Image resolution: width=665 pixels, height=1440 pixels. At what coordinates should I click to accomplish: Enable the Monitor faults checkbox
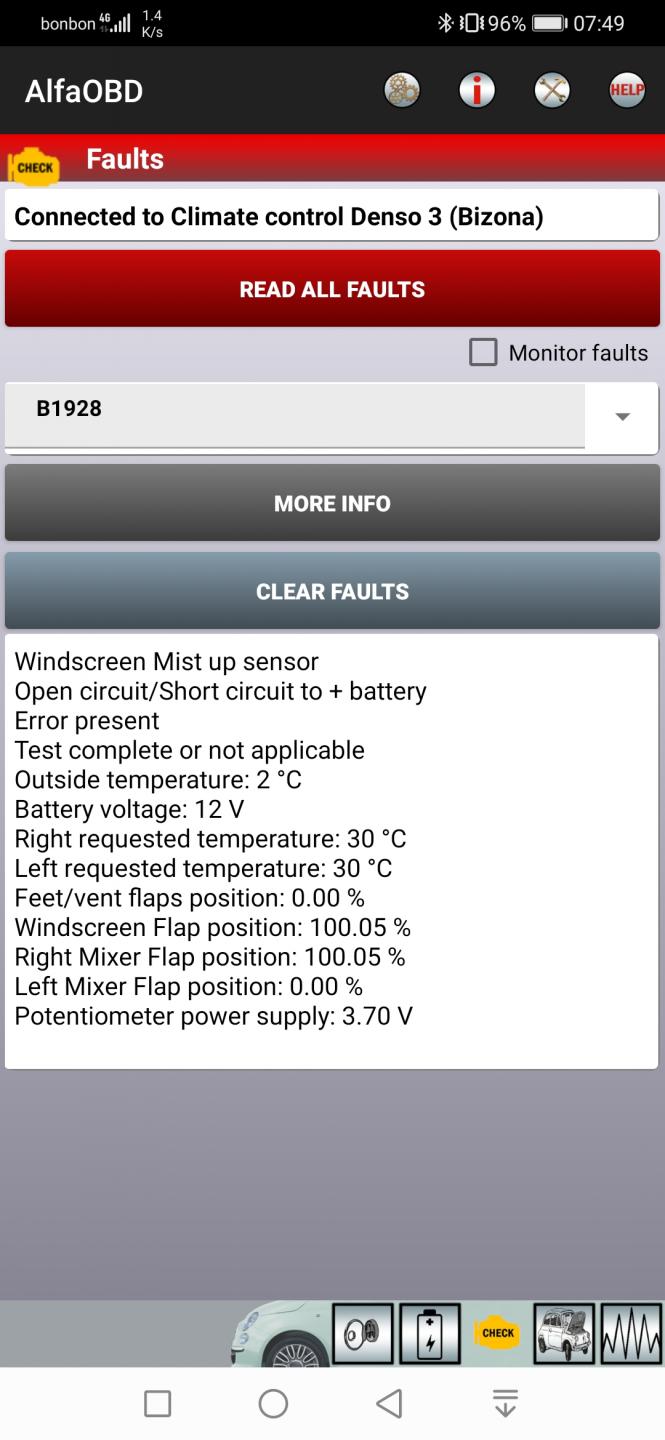tap(483, 353)
